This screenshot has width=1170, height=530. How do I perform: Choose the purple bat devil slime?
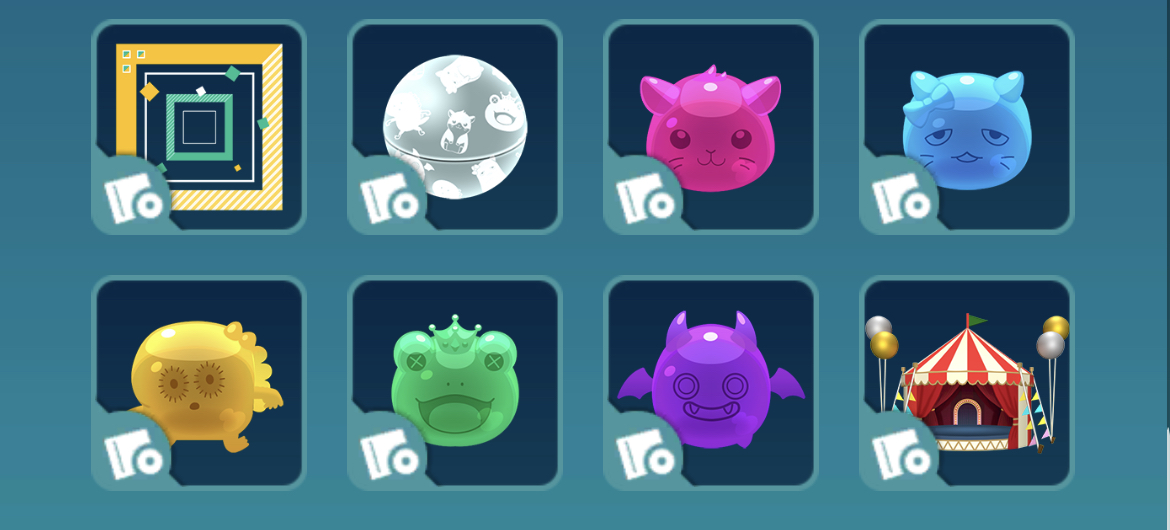point(711,383)
